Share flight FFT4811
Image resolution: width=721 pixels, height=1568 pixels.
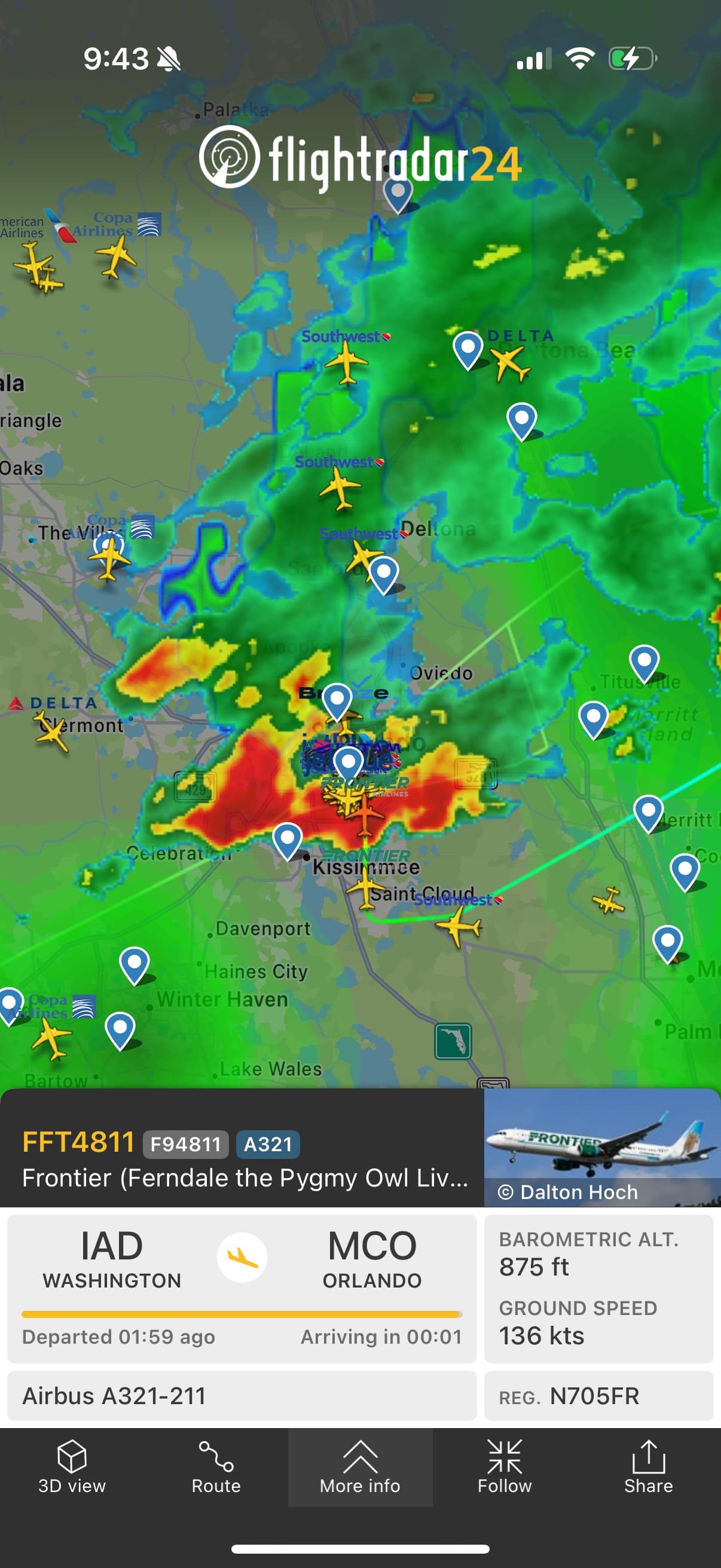[649, 1468]
